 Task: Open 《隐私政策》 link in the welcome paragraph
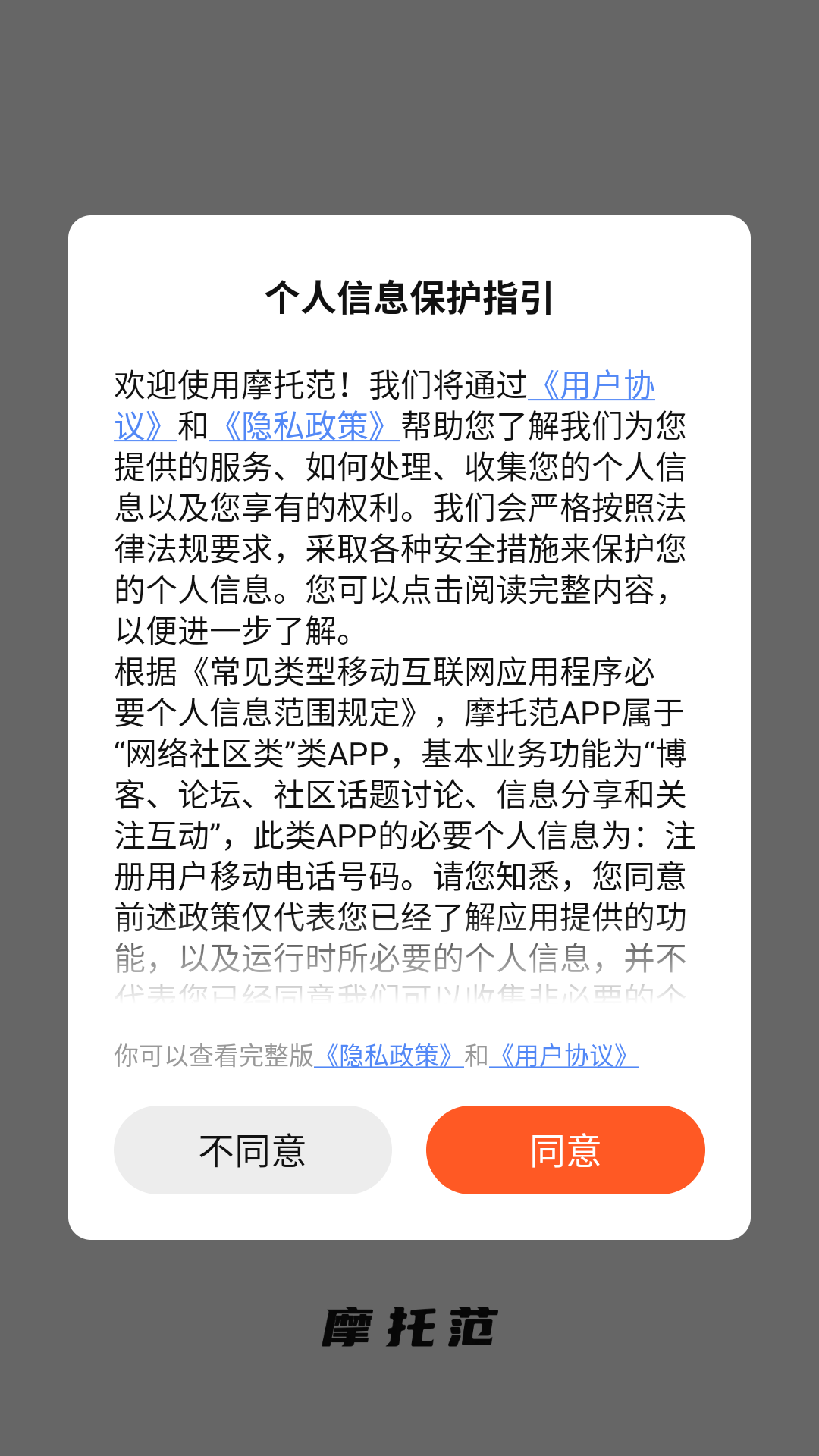[x=305, y=426]
